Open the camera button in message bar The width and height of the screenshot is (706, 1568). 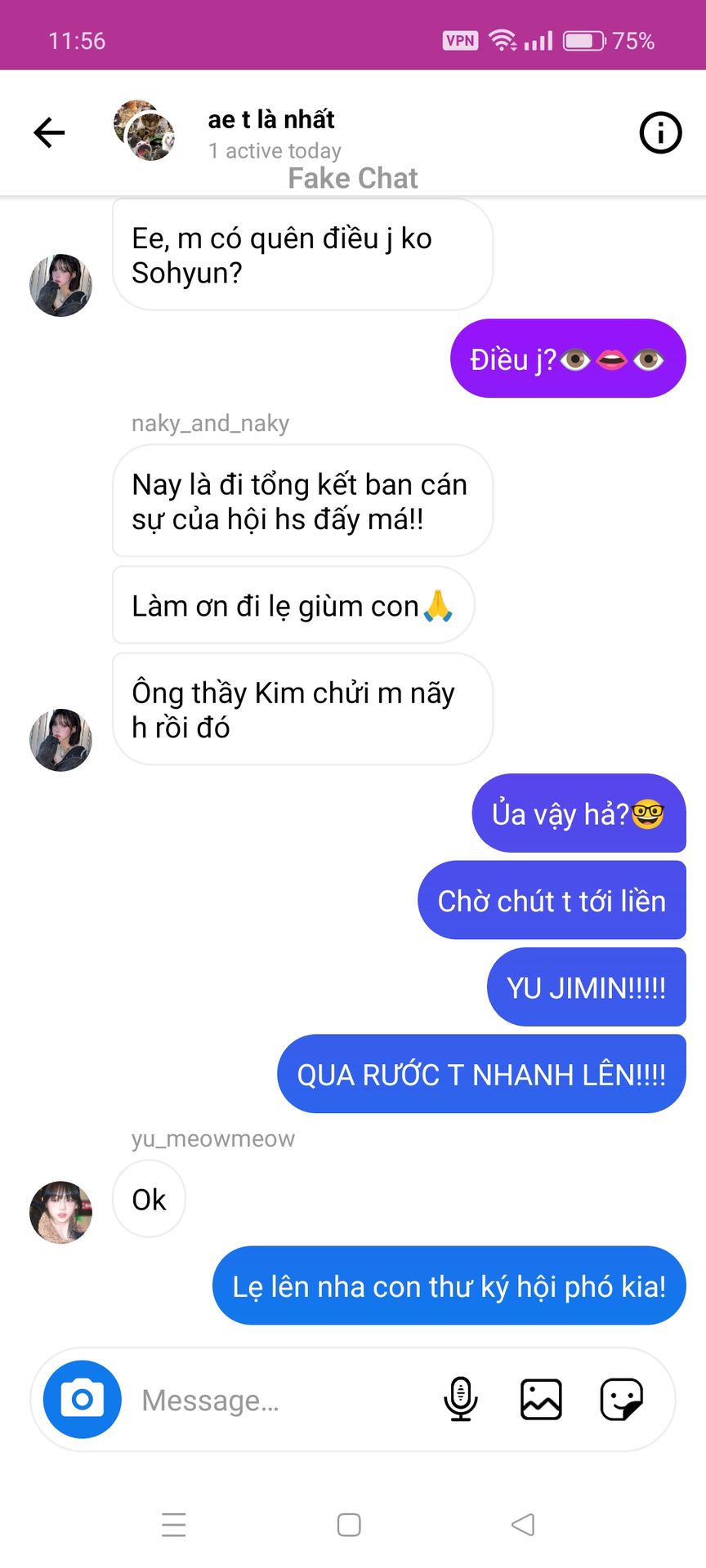[82, 1399]
